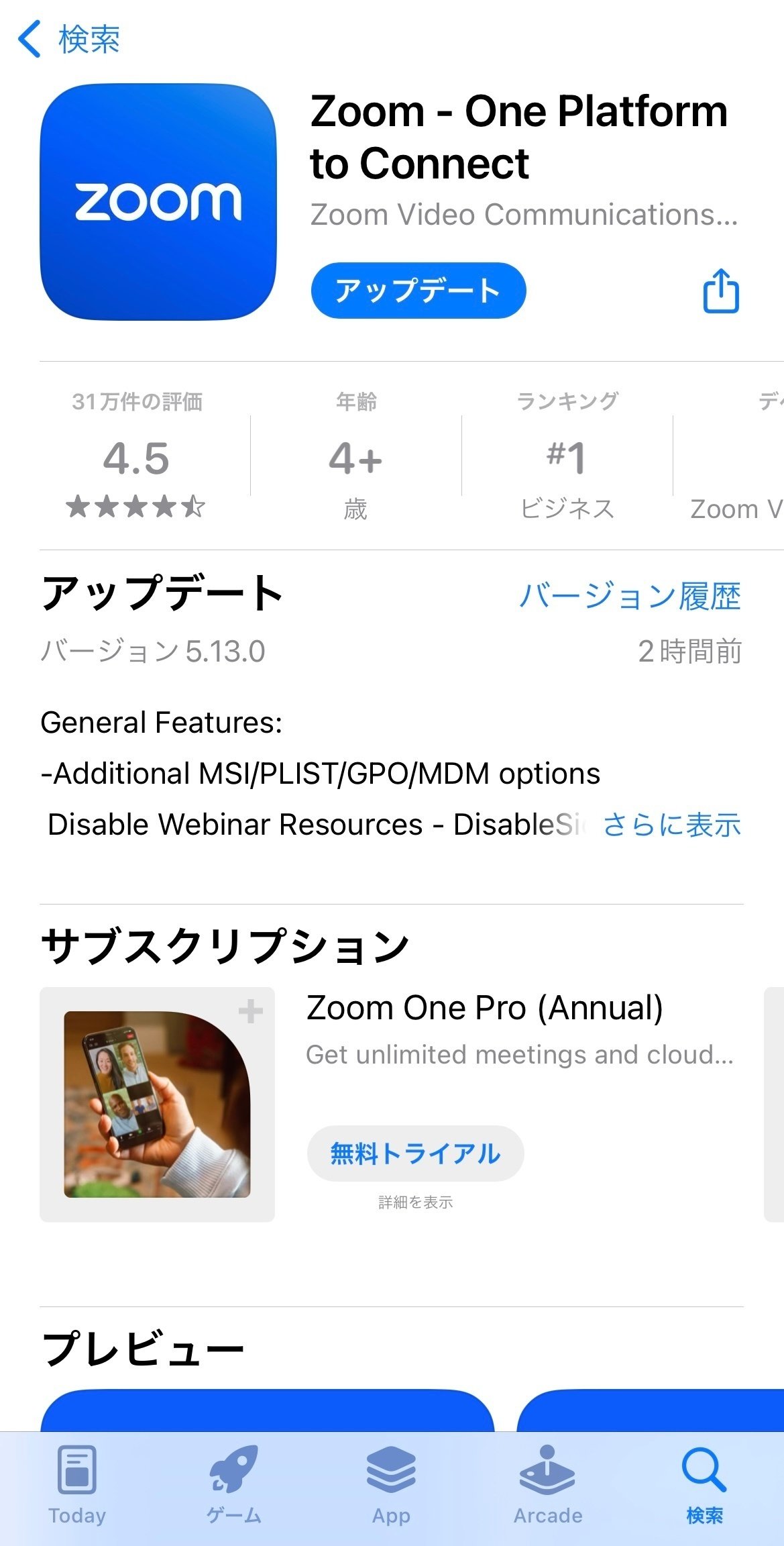Open Zoom One Pro (Annual) subscription image
The width and height of the screenshot is (784, 1546).
pos(157,1104)
